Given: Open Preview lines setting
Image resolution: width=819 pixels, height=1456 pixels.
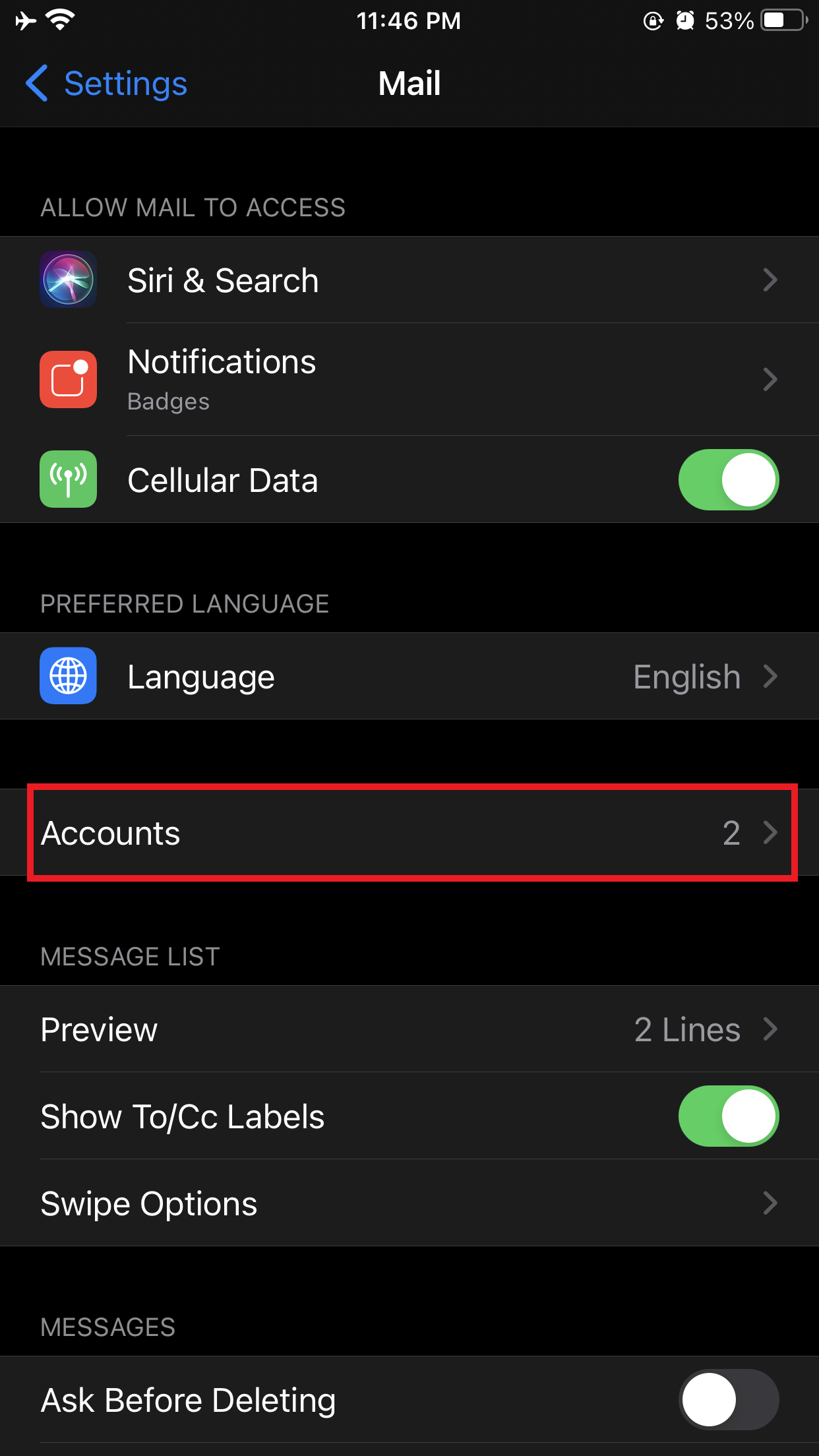Looking at the screenshot, I should pyautogui.click(x=409, y=1029).
